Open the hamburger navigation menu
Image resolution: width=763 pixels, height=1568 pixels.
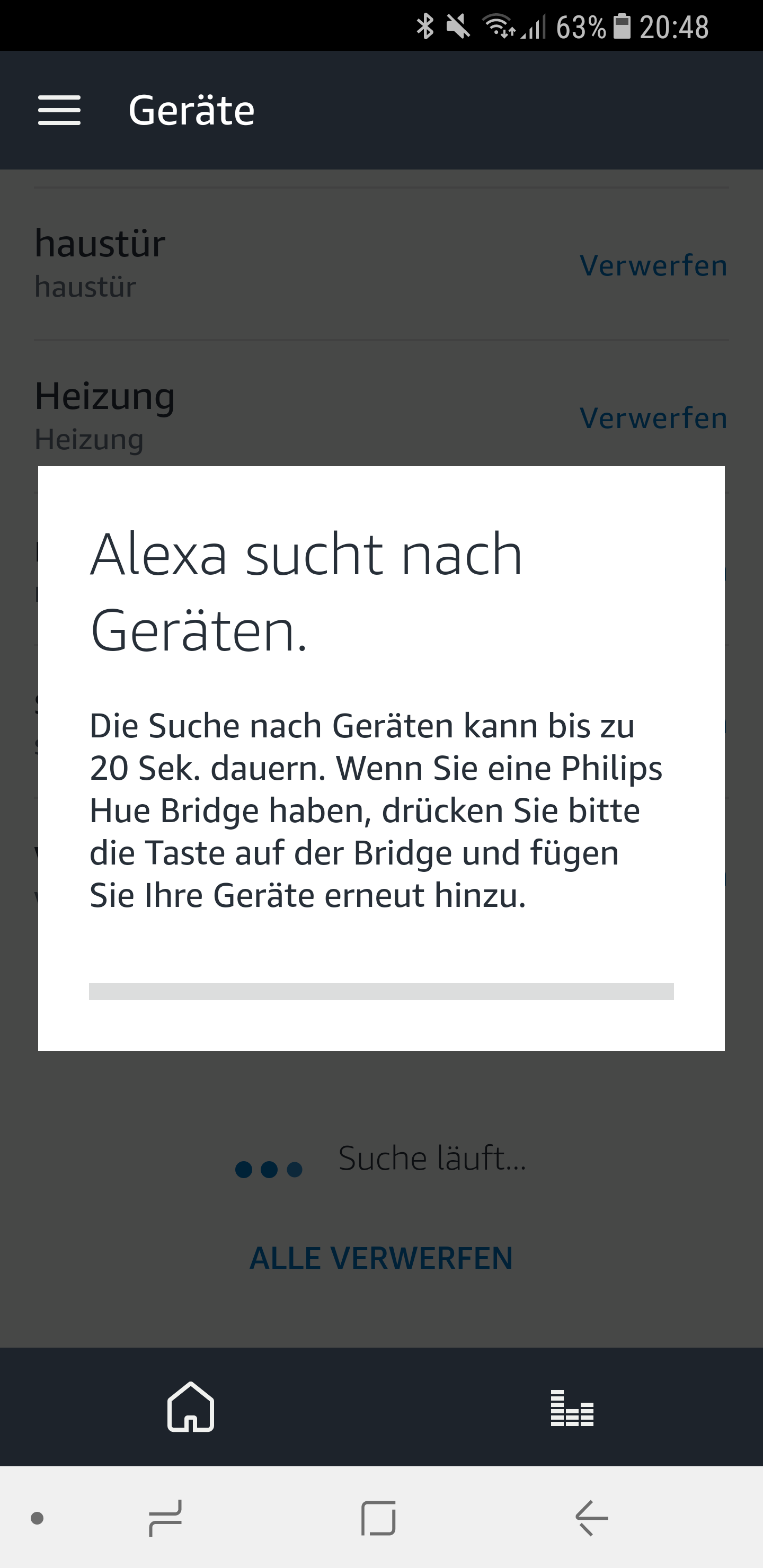[59, 110]
